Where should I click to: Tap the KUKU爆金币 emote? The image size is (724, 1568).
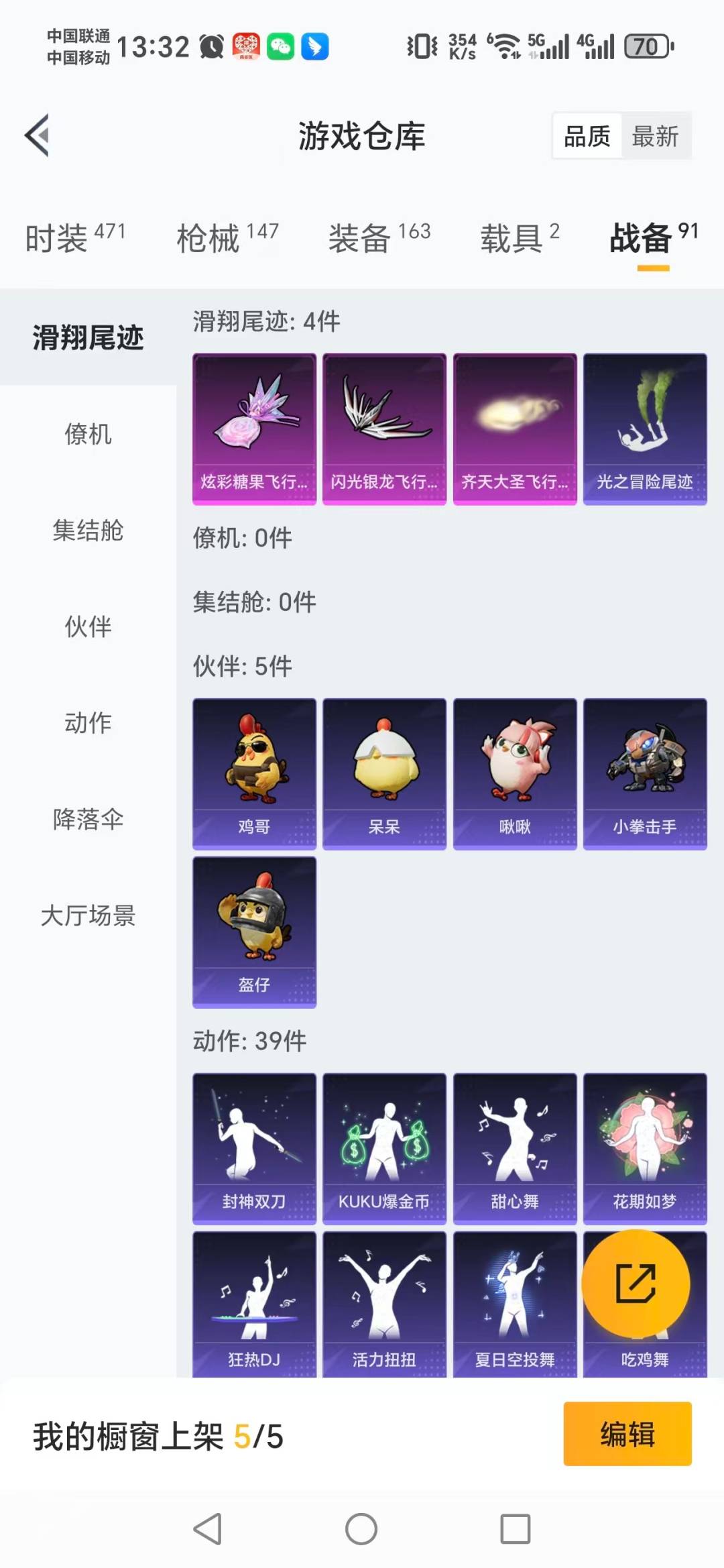384,1148
